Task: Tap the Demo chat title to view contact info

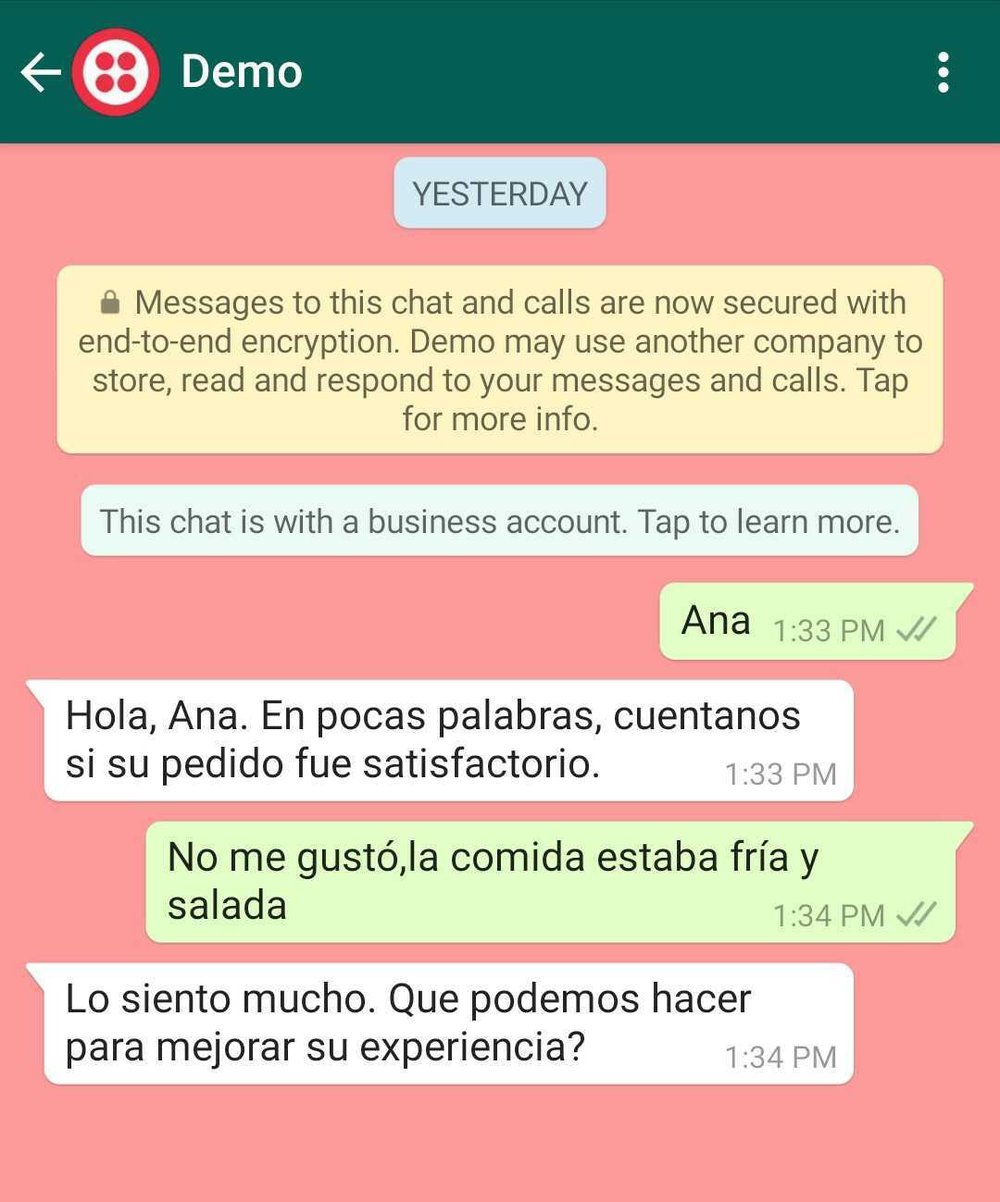Action: click(240, 71)
